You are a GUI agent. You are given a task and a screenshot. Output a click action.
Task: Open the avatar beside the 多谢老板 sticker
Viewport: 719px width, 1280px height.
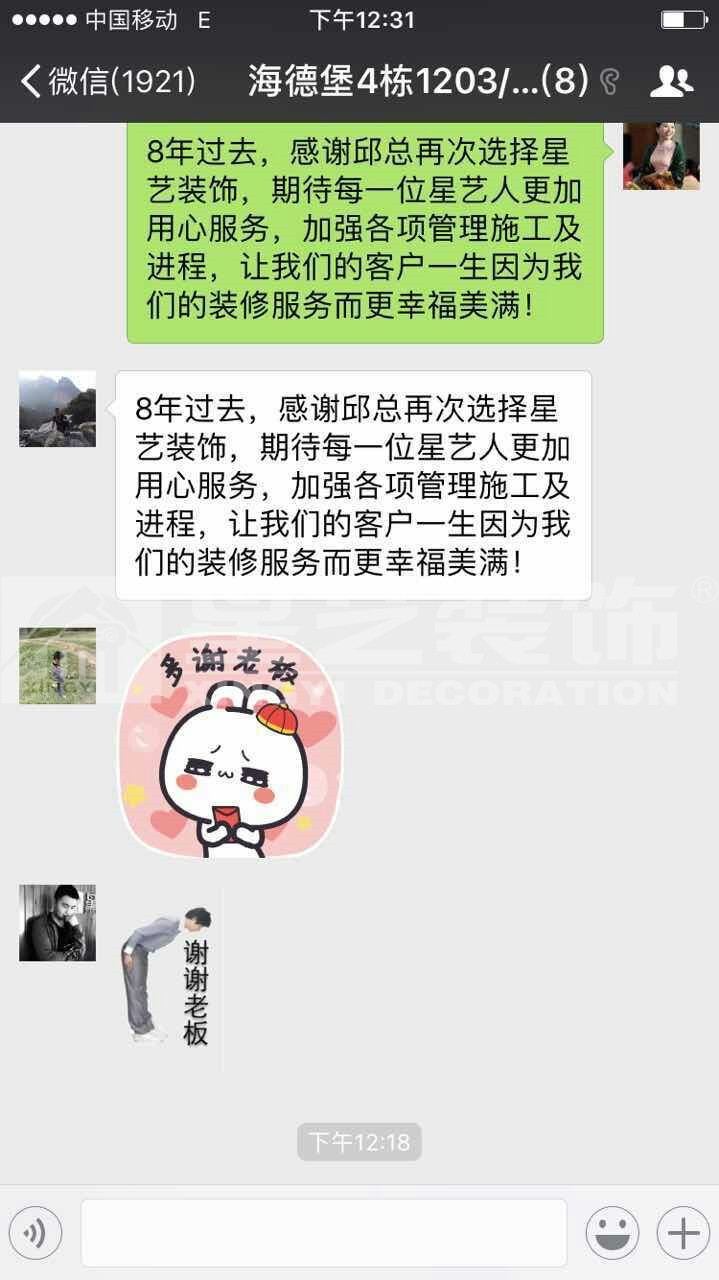pos(58,666)
